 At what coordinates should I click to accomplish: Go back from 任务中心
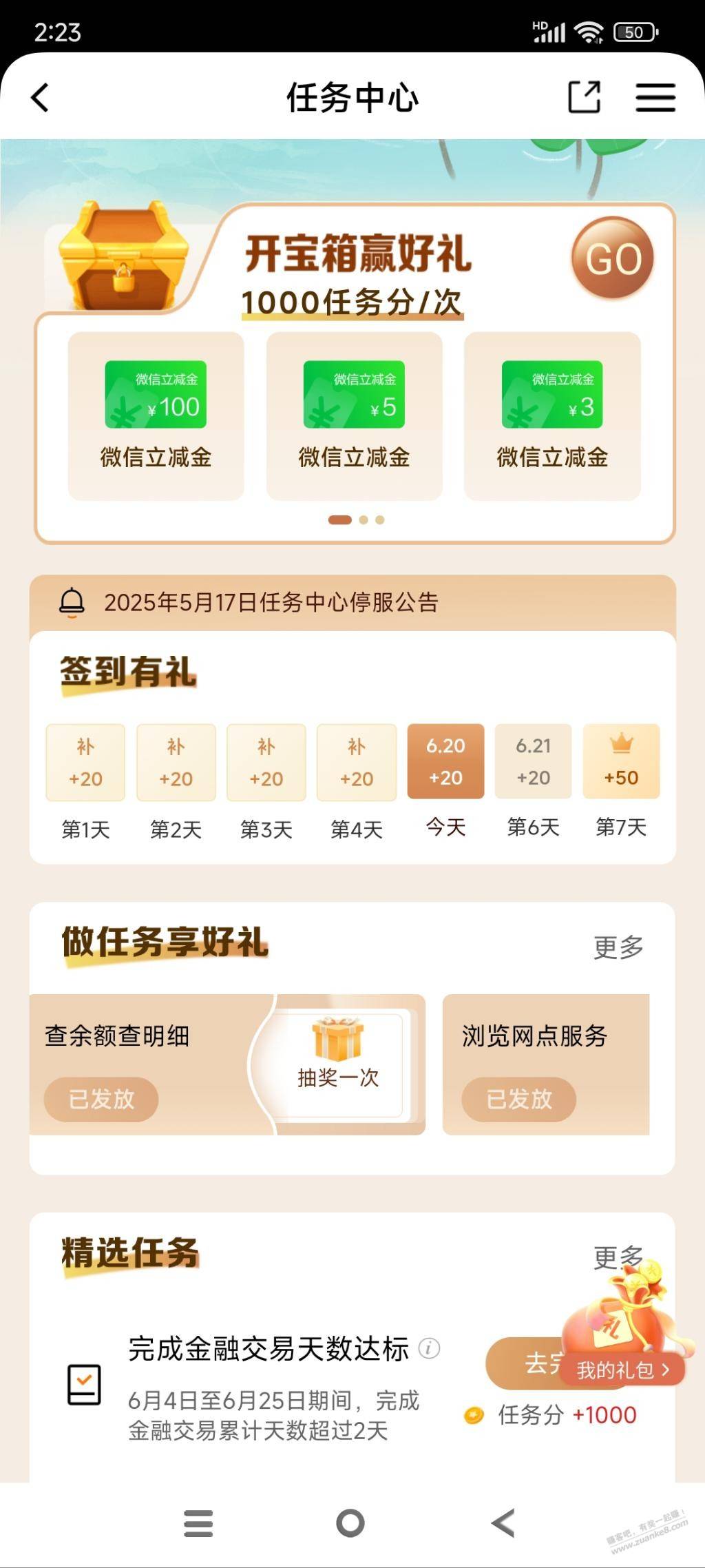(41, 97)
